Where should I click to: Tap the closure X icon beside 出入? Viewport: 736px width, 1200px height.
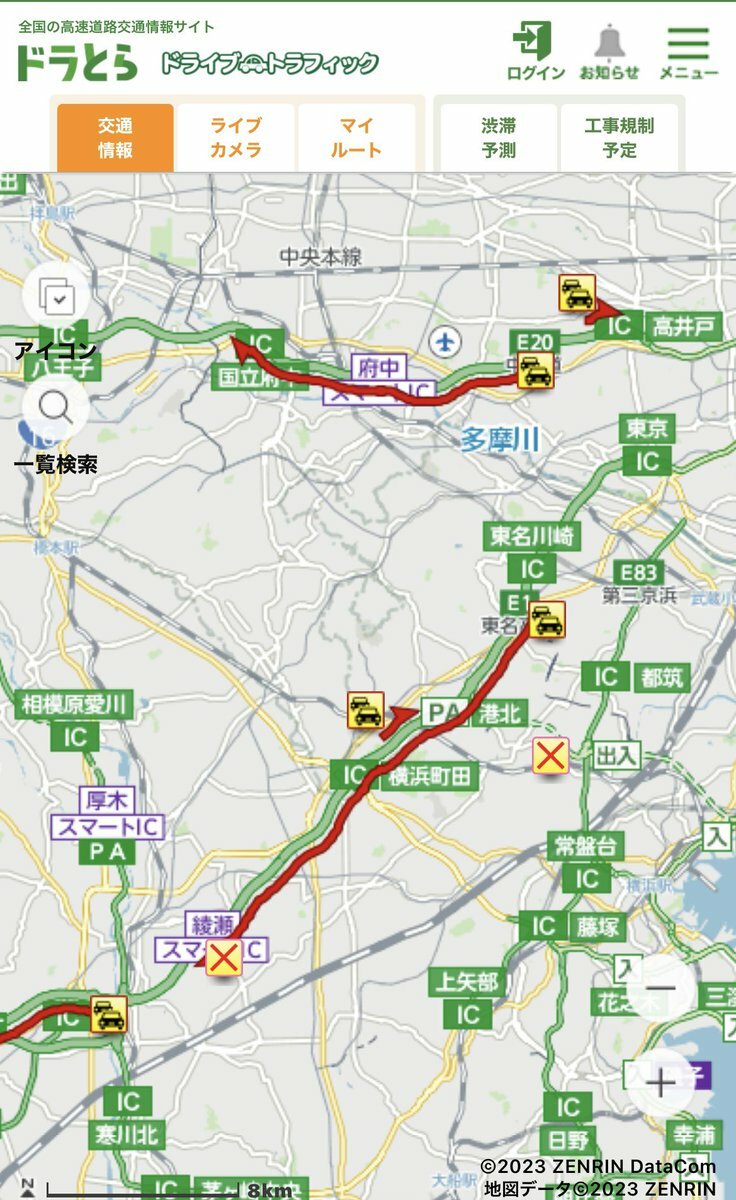click(x=550, y=756)
